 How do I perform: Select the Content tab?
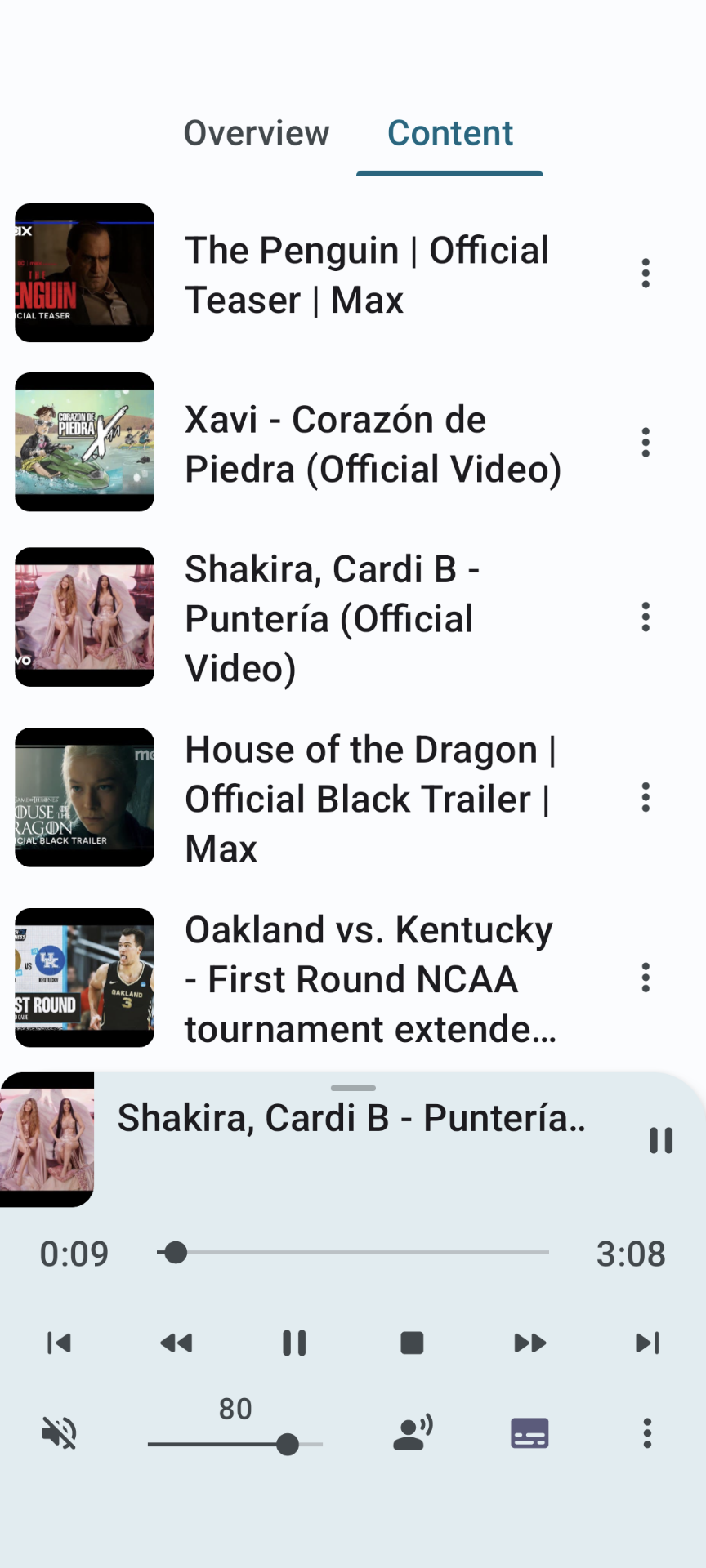click(x=449, y=133)
